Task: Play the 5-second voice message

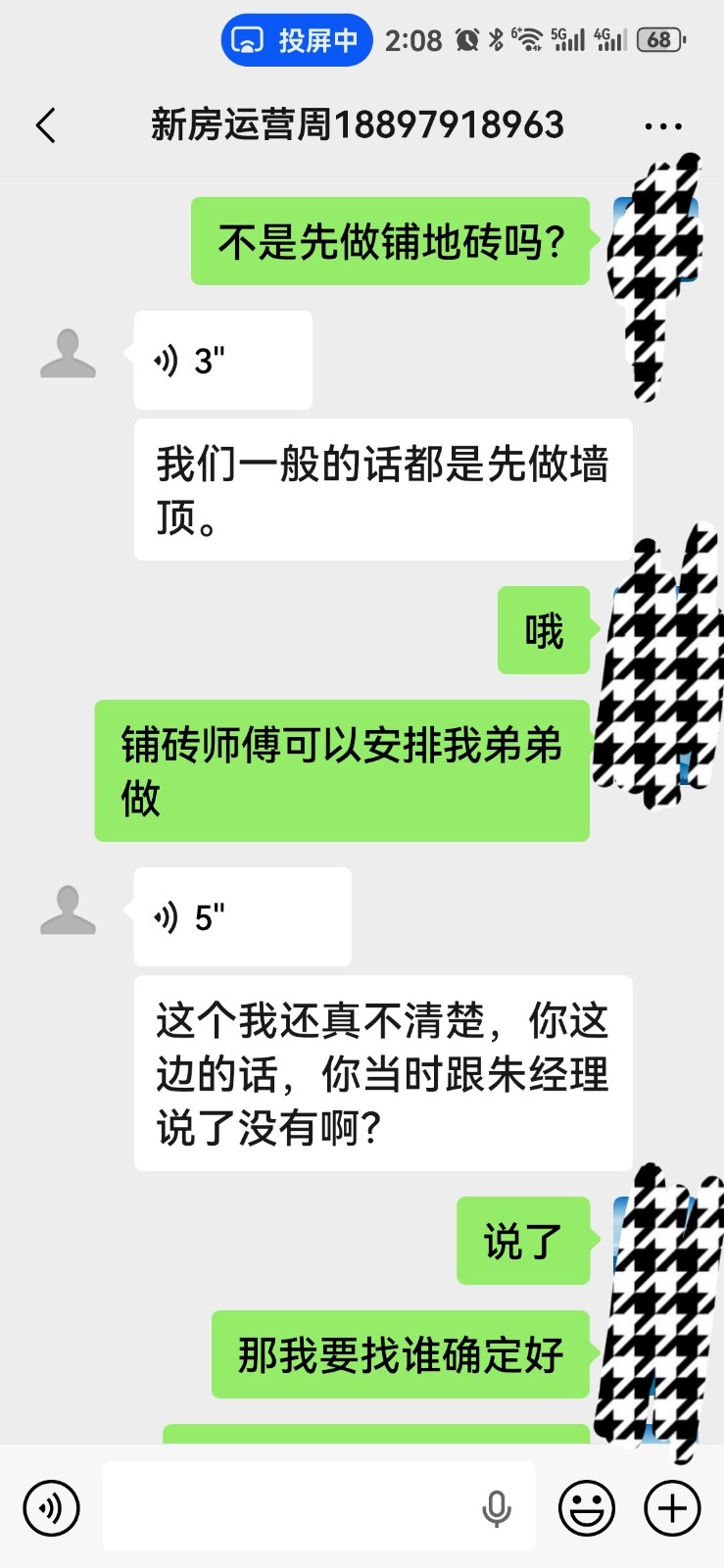Action: [242, 917]
